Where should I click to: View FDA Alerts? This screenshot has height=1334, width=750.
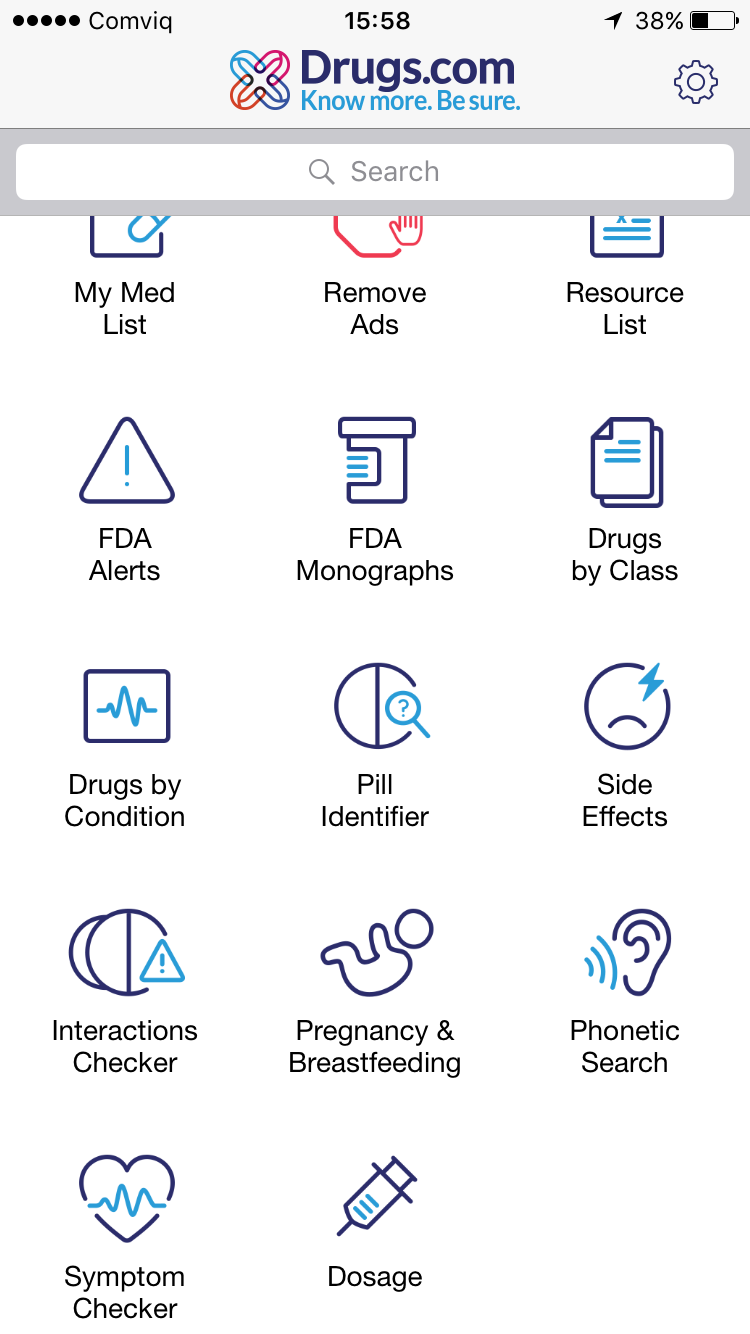coord(125,500)
